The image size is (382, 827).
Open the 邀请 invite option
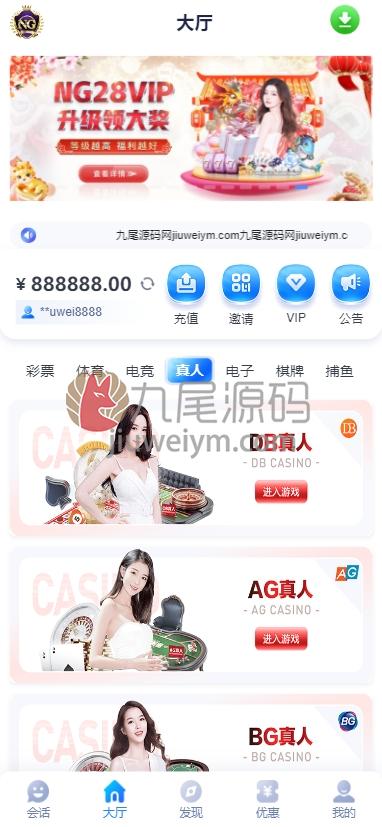tap(241, 295)
